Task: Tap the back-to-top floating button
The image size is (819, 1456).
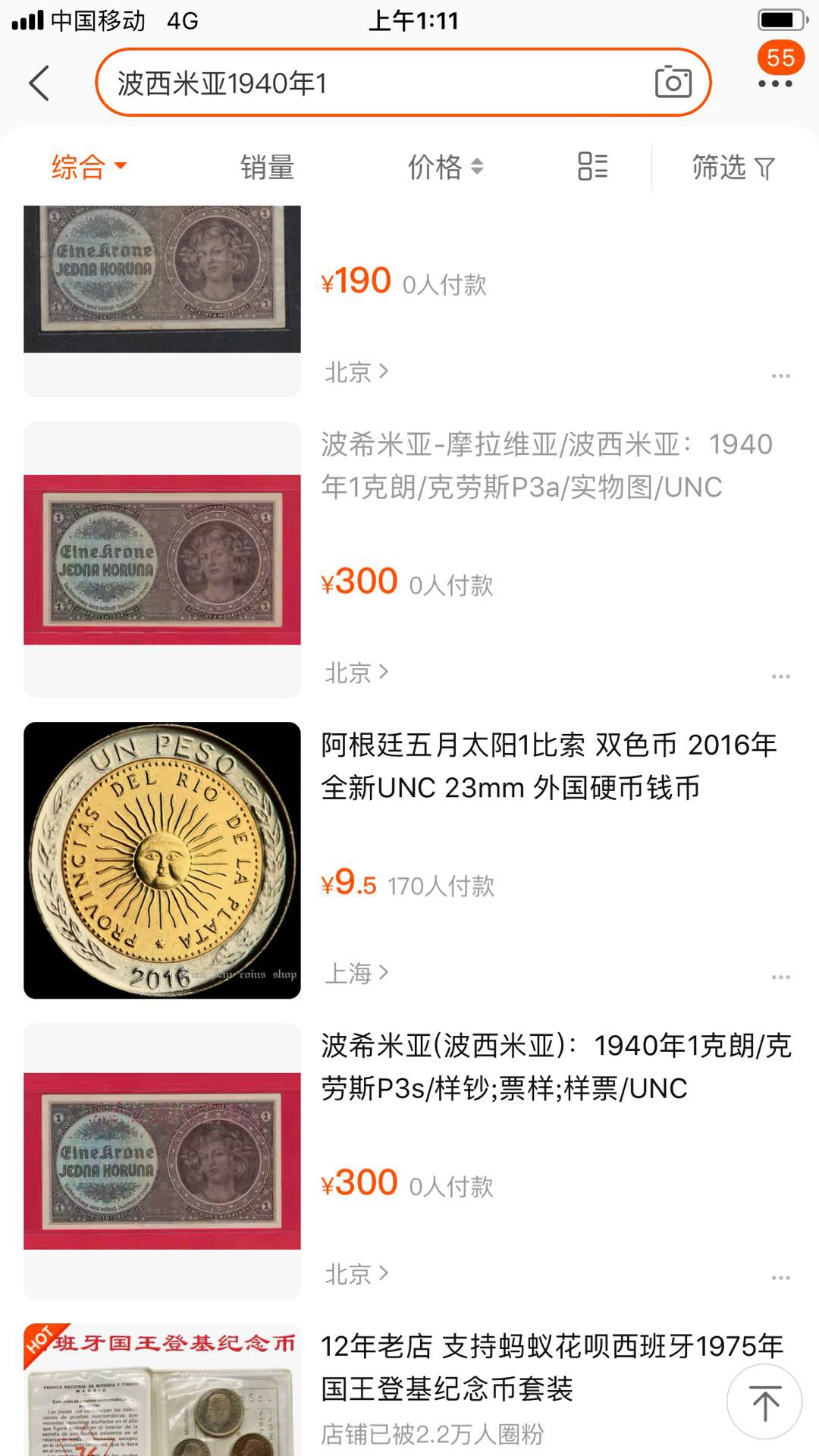Action: click(764, 1401)
